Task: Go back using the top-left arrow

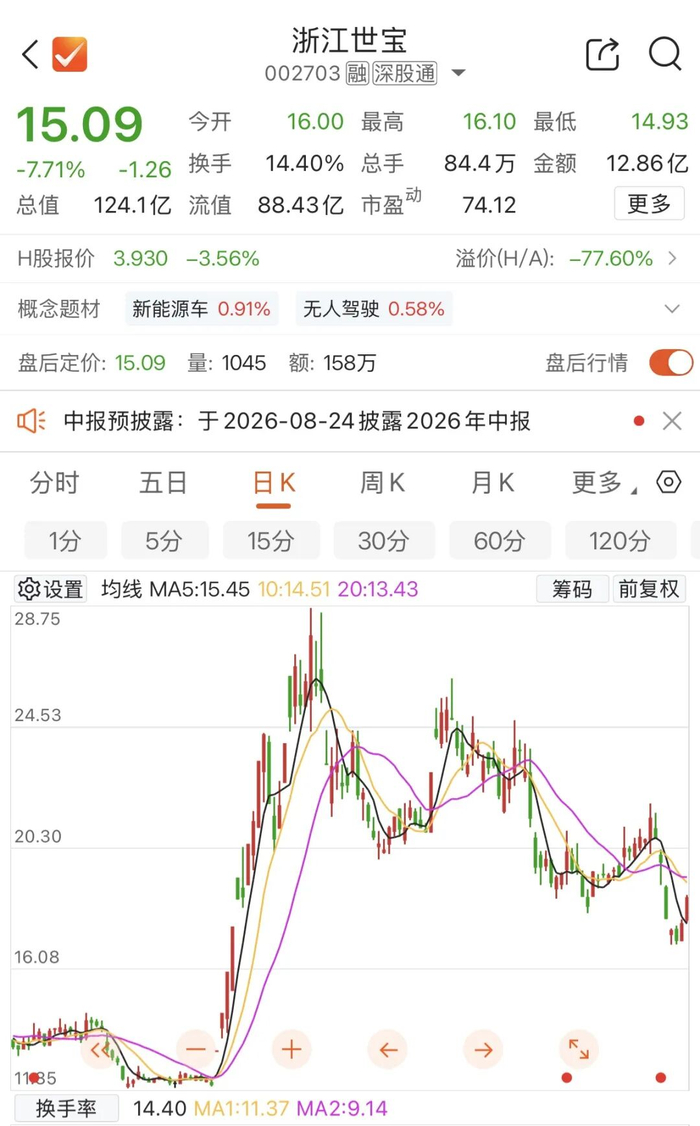Action: pyautogui.click(x=30, y=55)
